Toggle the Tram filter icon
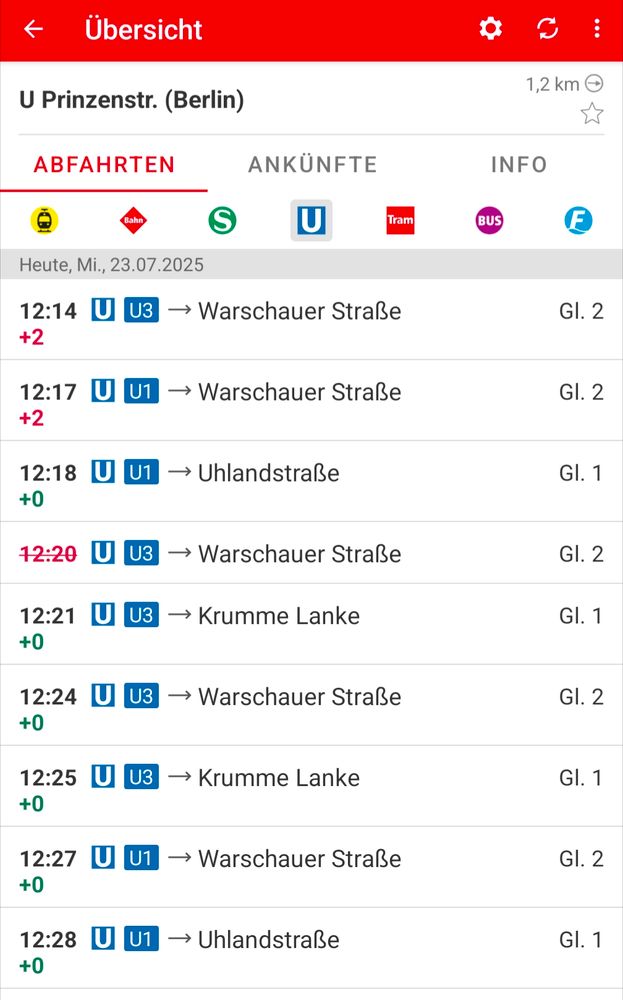 coord(400,220)
